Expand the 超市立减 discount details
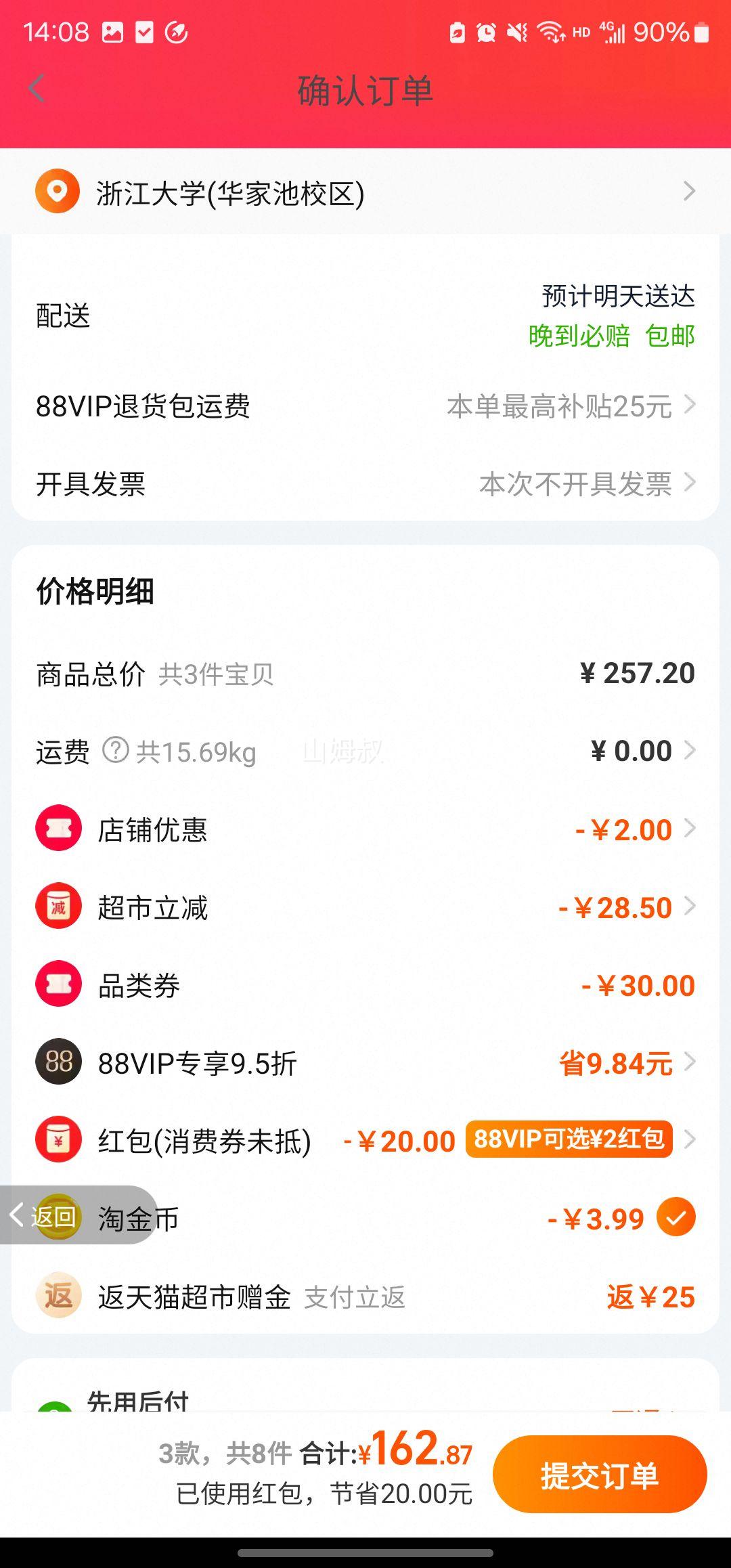 [x=365, y=907]
